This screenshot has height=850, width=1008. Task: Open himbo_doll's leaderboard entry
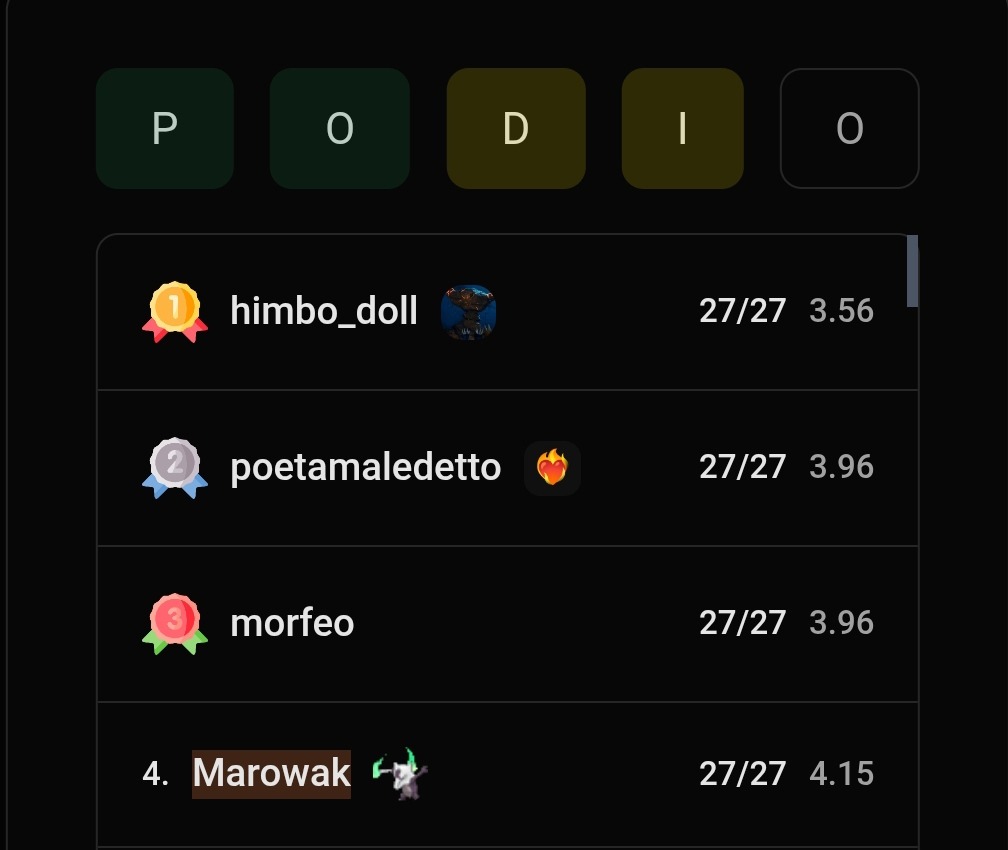pyautogui.click(x=507, y=312)
